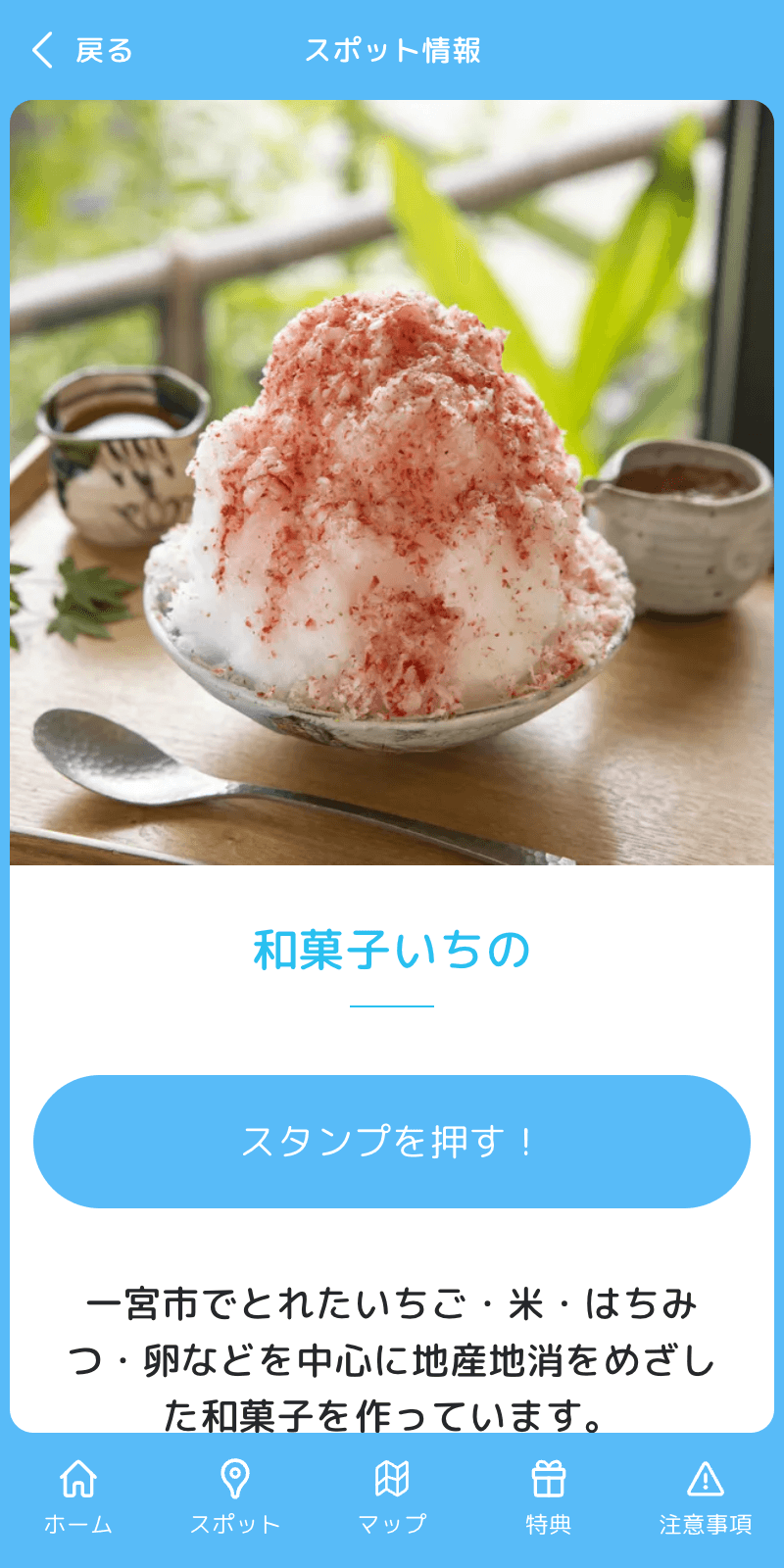The image size is (784, 1568).
Task: Tap the back chevron in the header
Action: (x=39, y=48)
